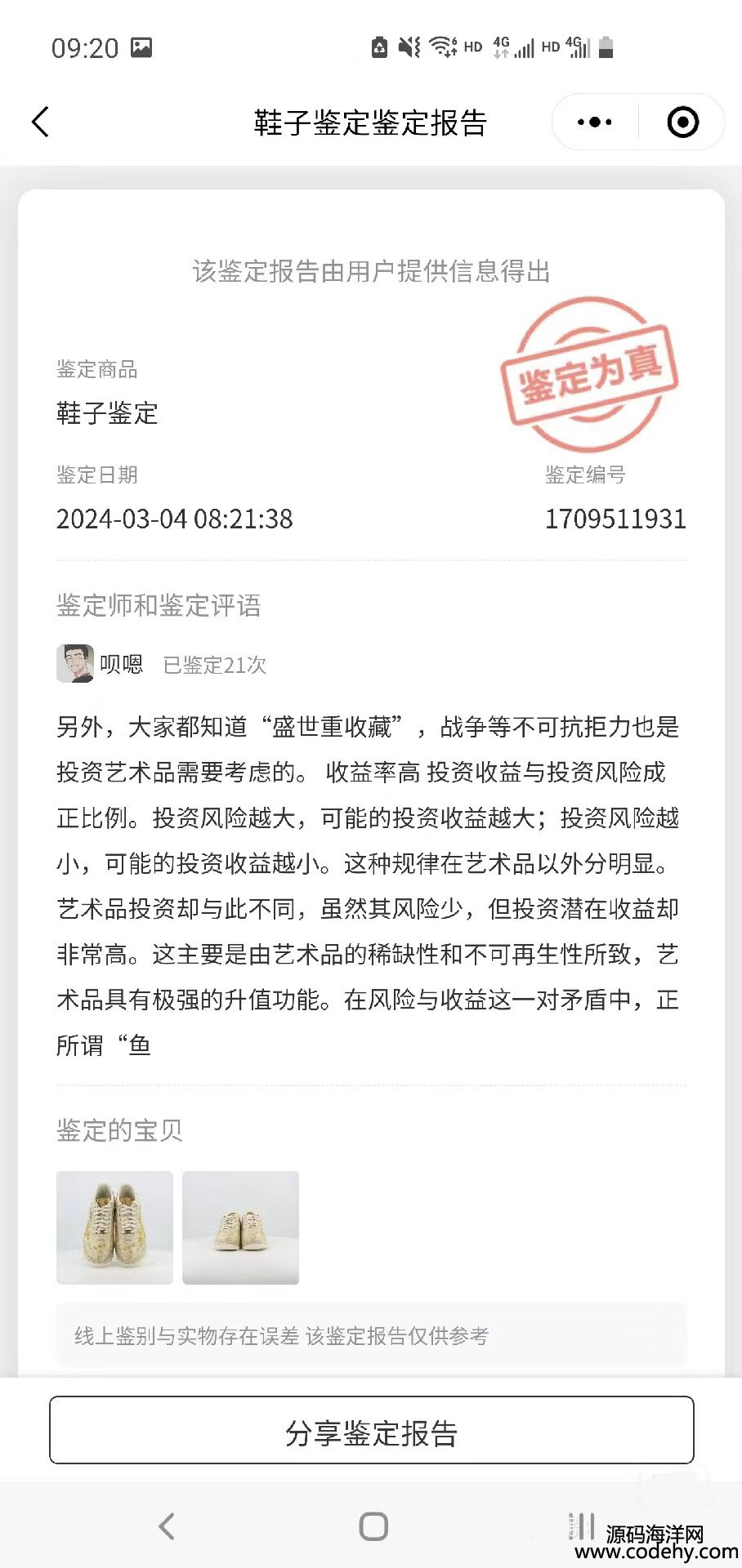The image size is (742, 1568).
Task: Open appraiser 呗嗯's avatar
Action: click(x=75, y=663)
